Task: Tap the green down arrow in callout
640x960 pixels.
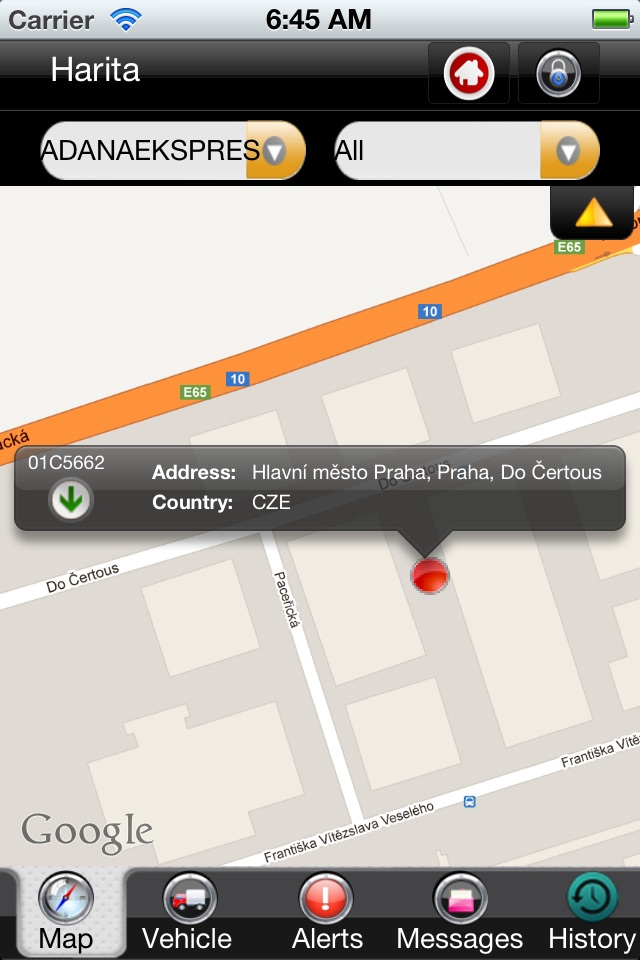Action: (71, 499)
